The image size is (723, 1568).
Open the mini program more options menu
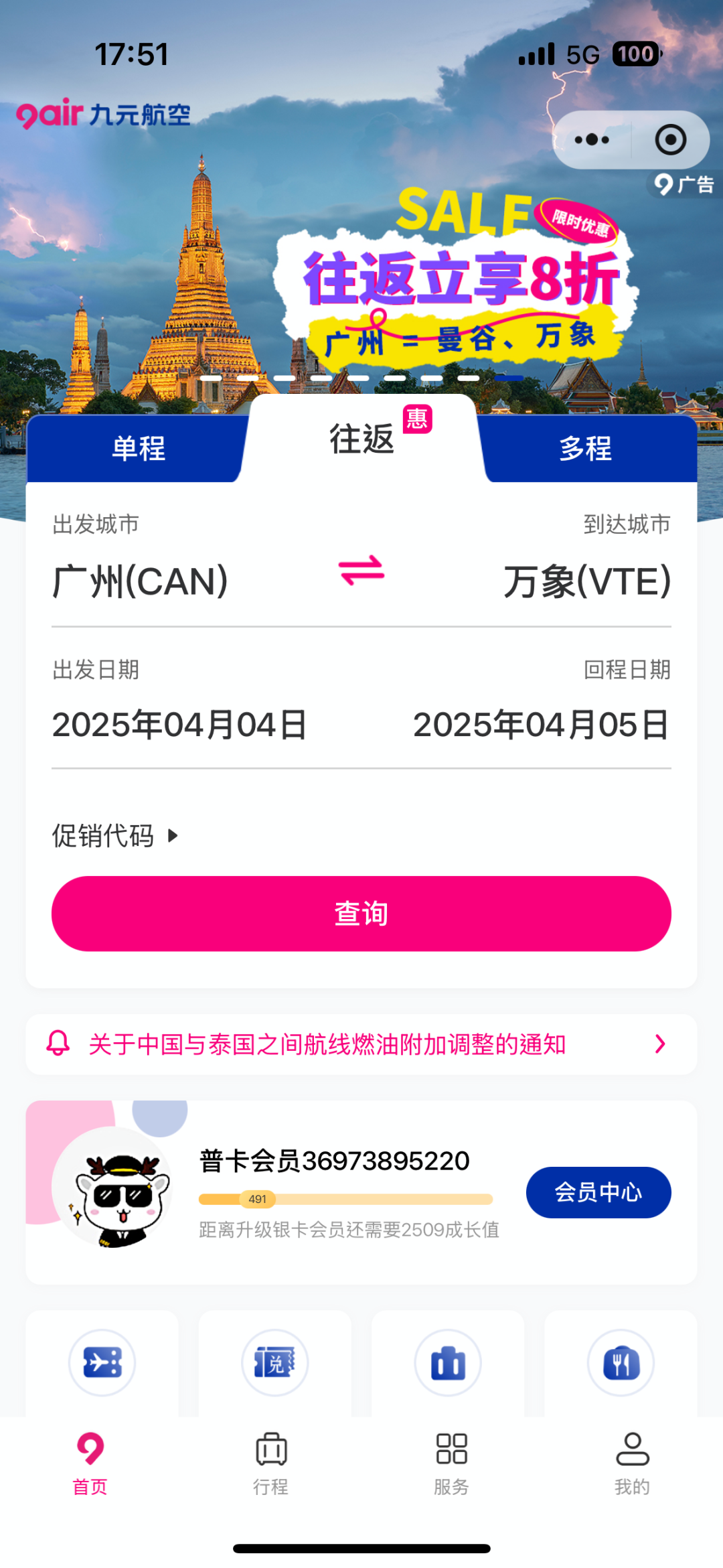click(592, 140)
